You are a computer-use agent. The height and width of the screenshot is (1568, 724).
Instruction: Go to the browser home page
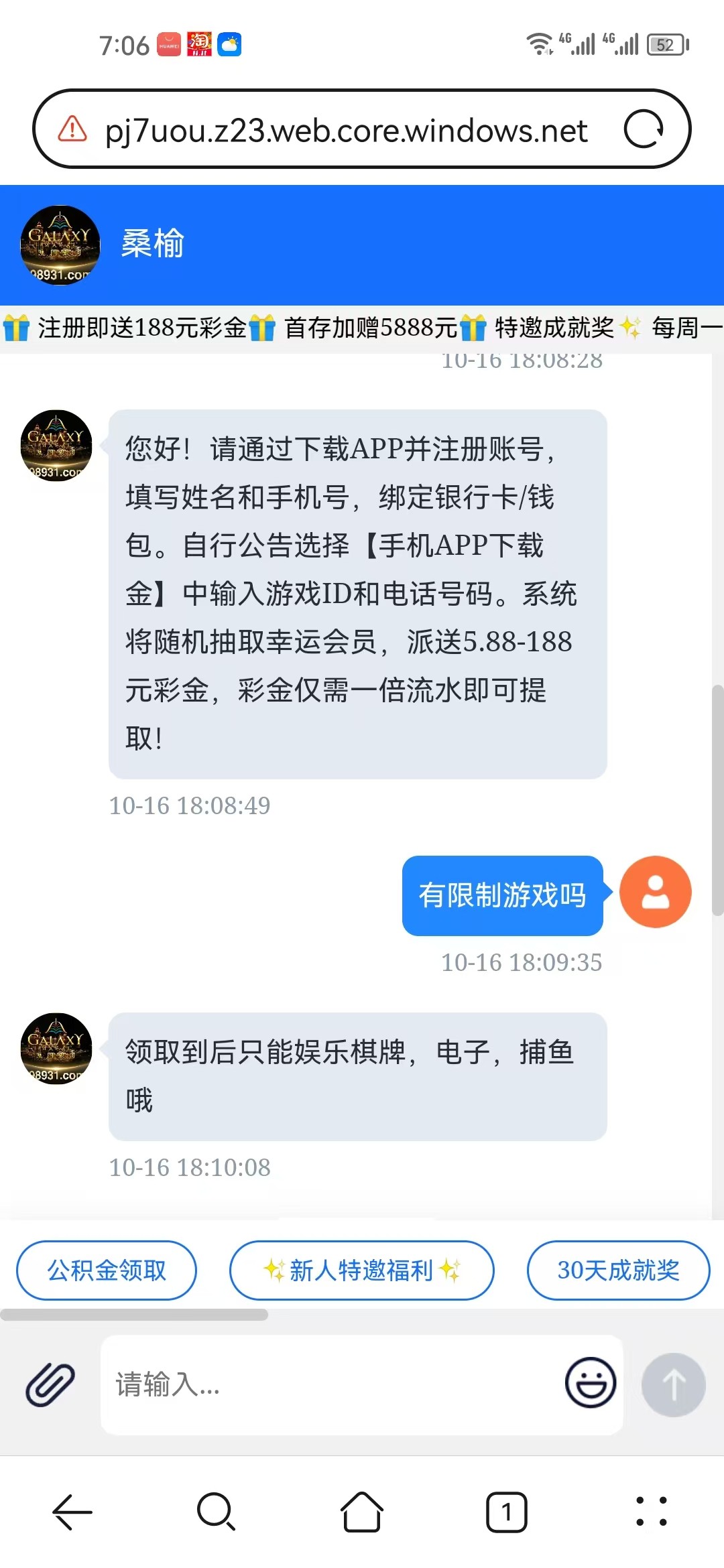click(362, 1512)
